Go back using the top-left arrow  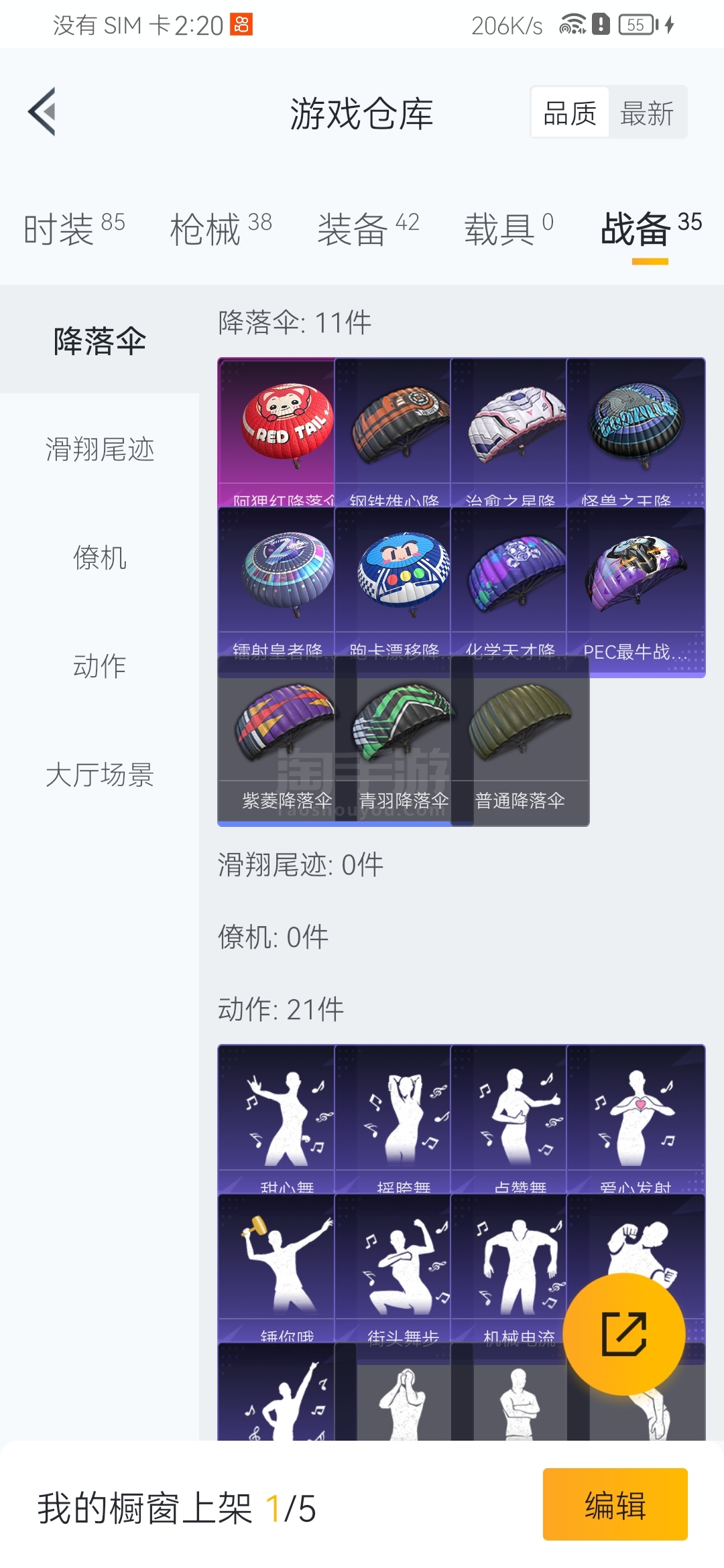pos(42,112)
